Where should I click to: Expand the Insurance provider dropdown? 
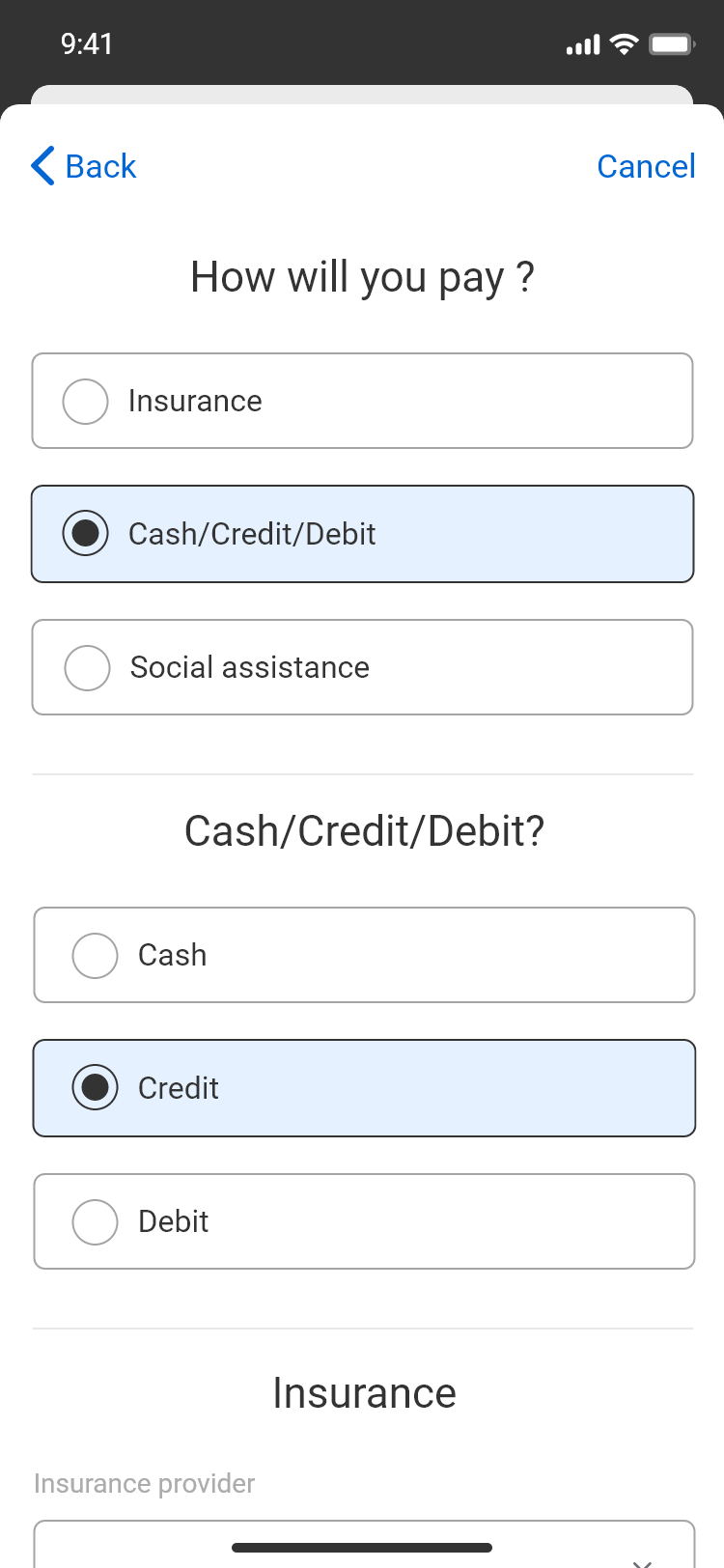(363, 1547)
